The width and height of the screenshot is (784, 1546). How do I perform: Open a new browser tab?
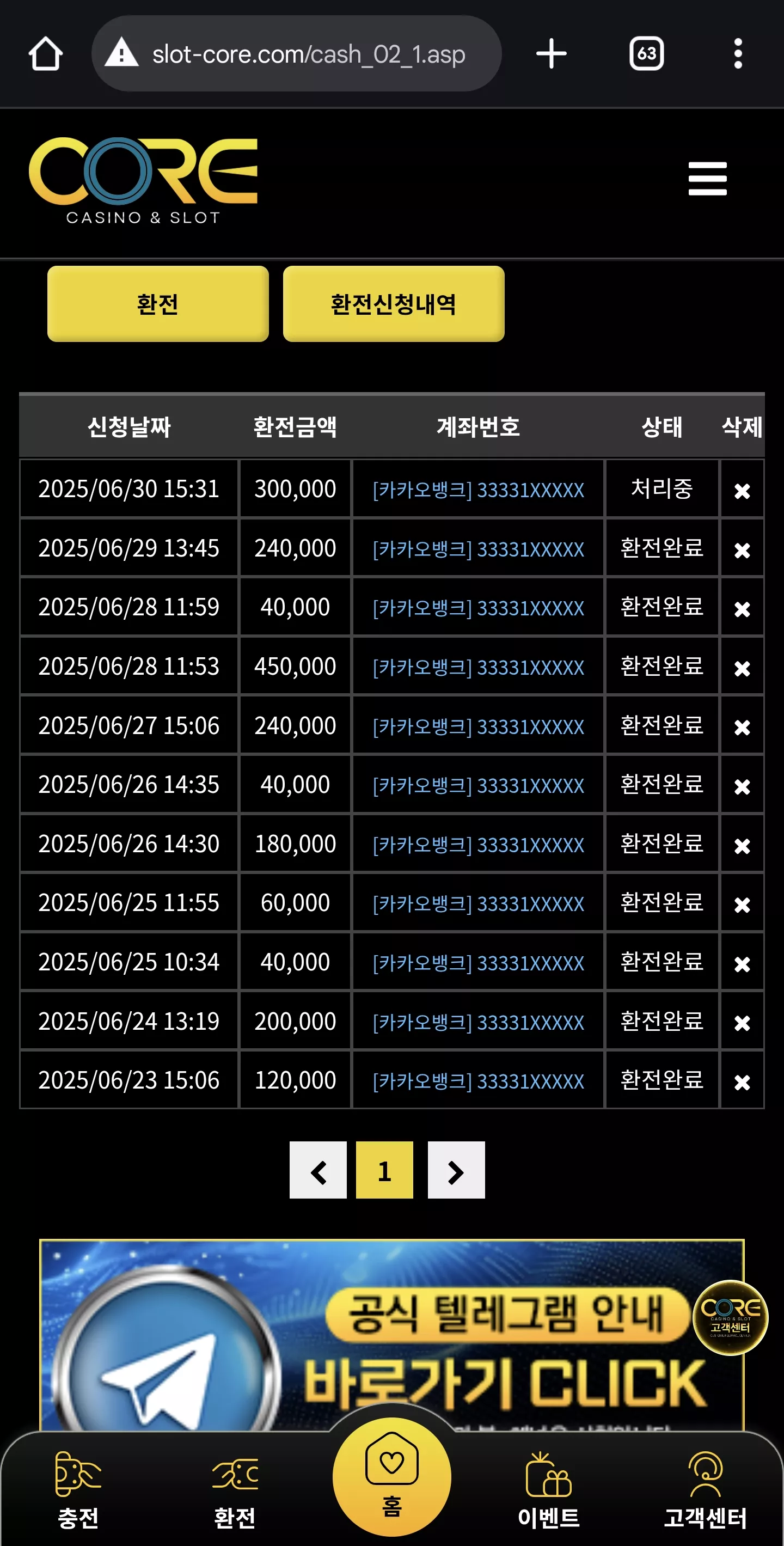pyautogui.click(x=552, y=54)
